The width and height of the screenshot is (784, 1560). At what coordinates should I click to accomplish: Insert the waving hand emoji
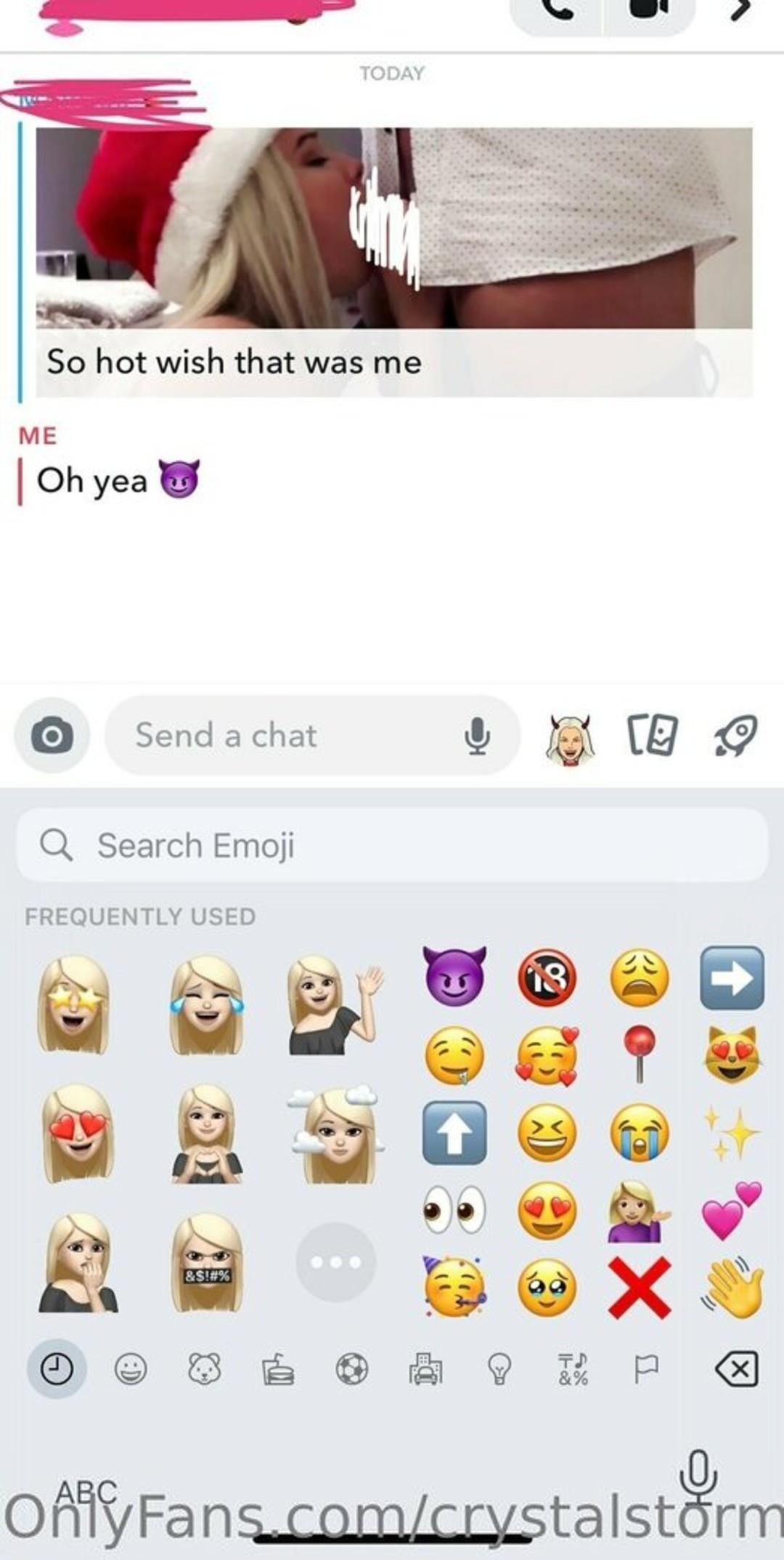click(x=732, y=1288)
